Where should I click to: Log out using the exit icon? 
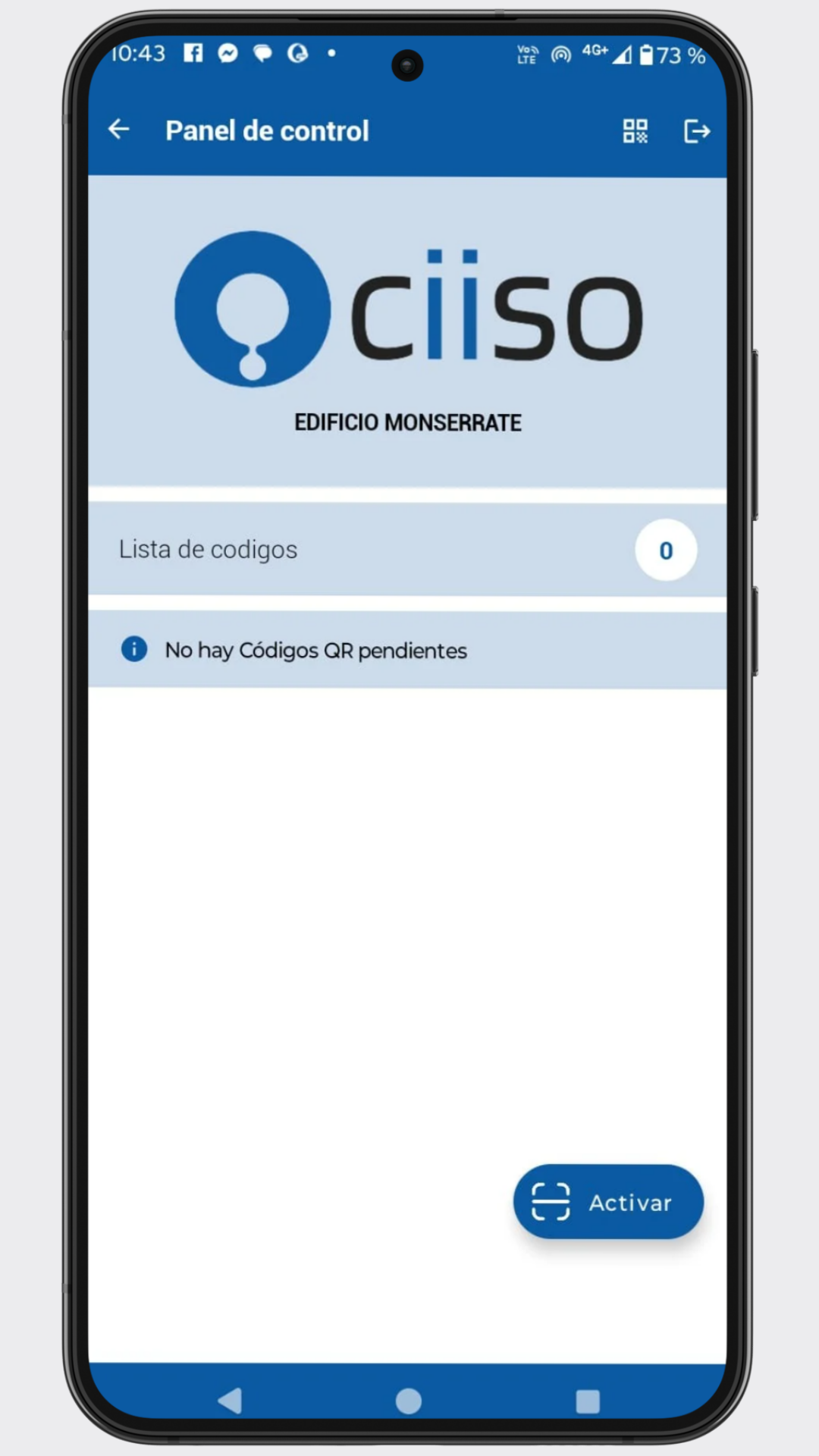coord(696,131)
